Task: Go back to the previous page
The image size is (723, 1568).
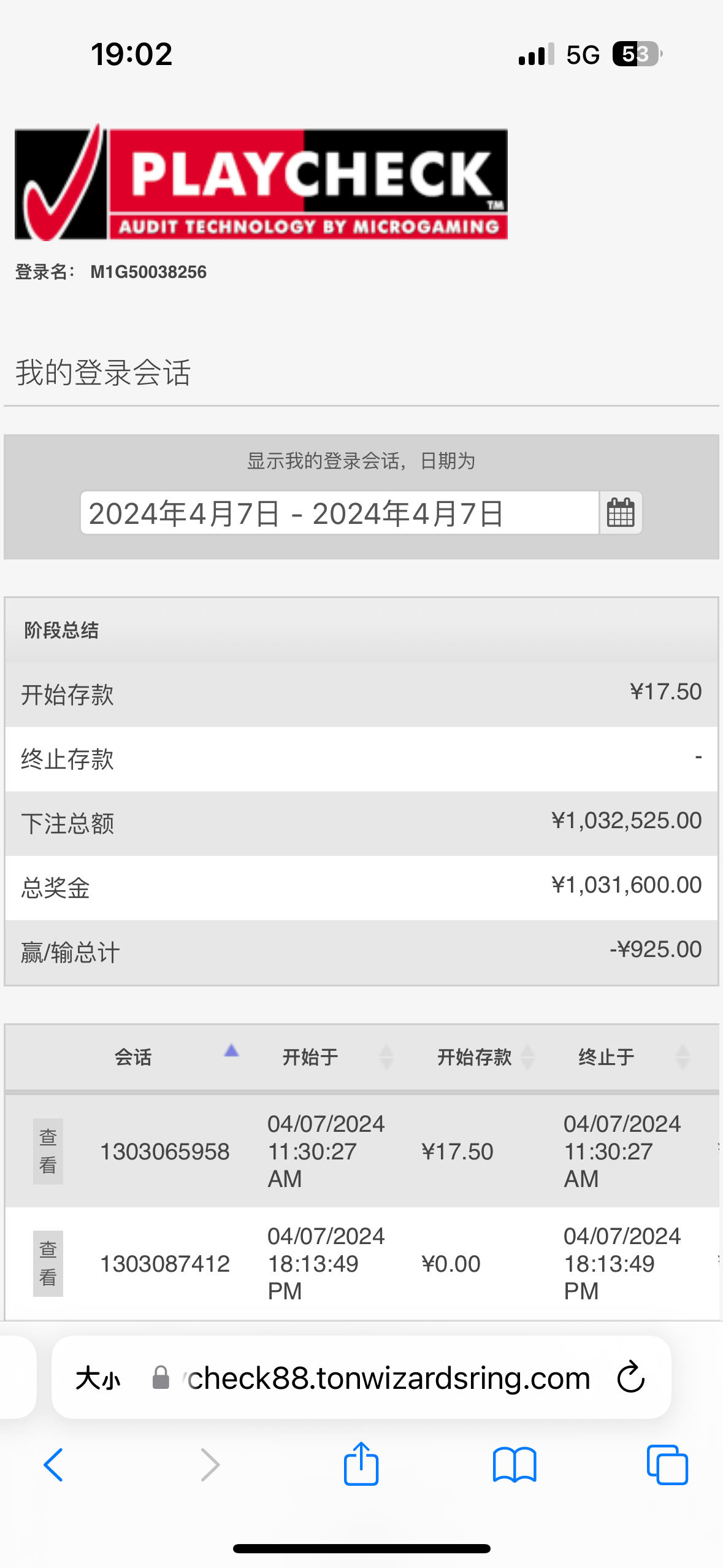Action: click(53, 1465)
